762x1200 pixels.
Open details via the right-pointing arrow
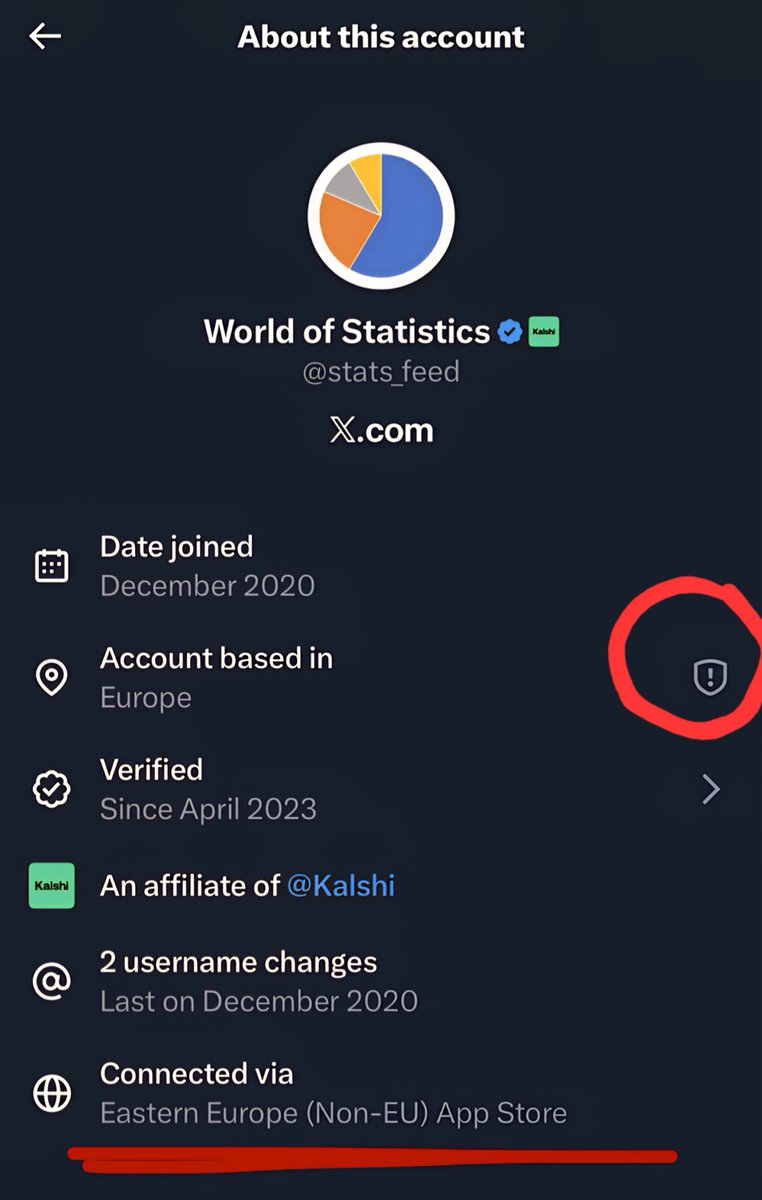coord(711,789)
